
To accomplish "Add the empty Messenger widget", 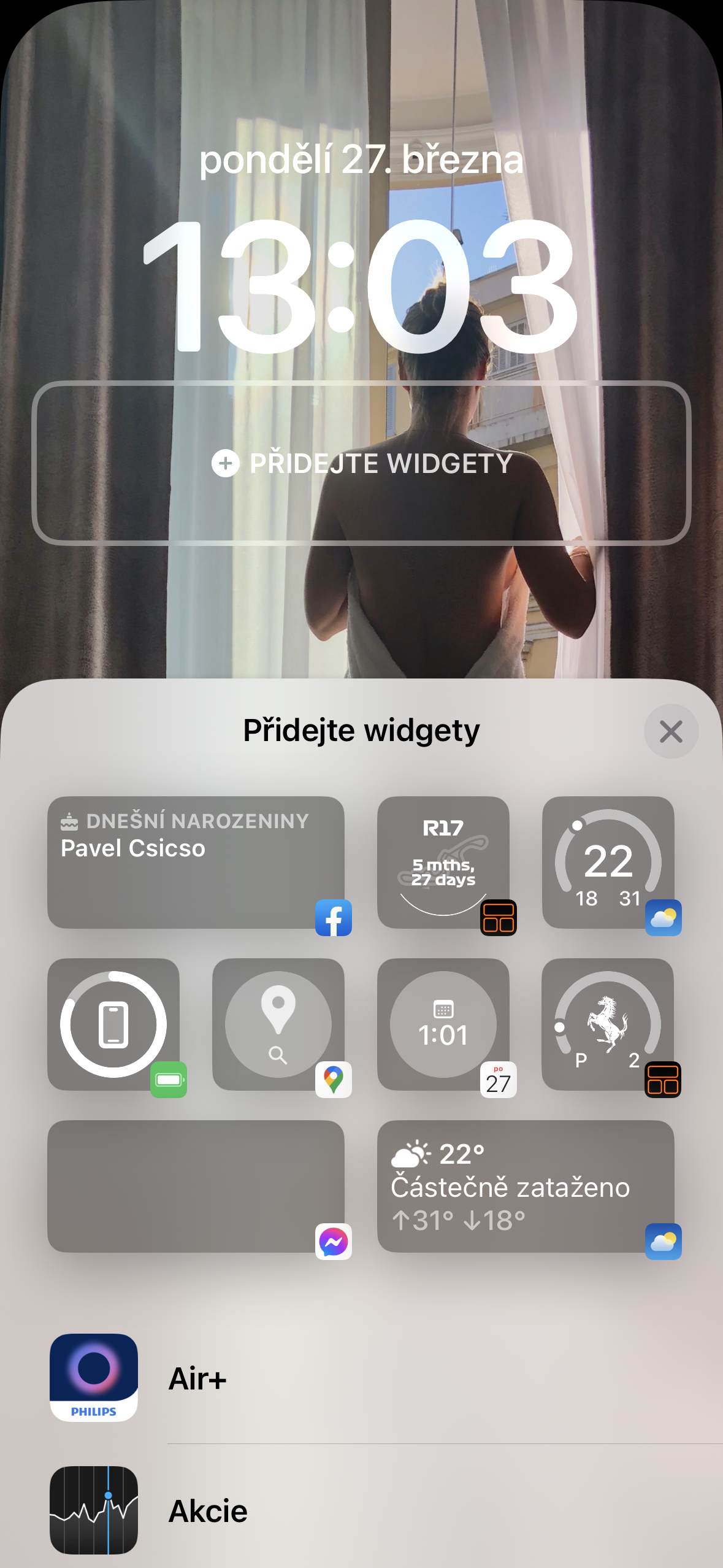I will (196, 1186).
